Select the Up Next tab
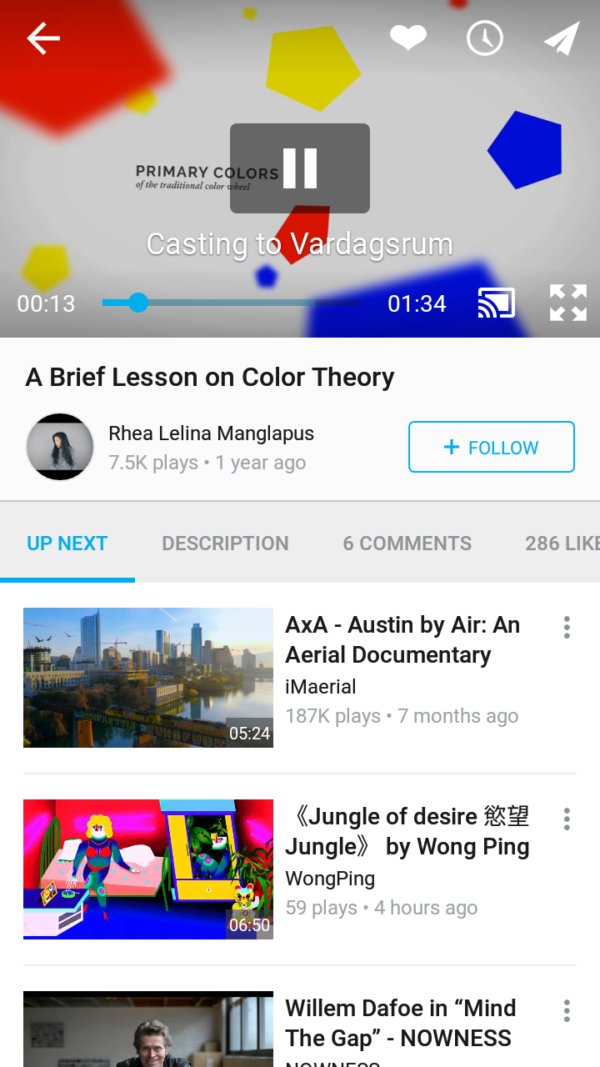Image resolution: width=600 pixels, height=1067 pixels. [67, 543]
